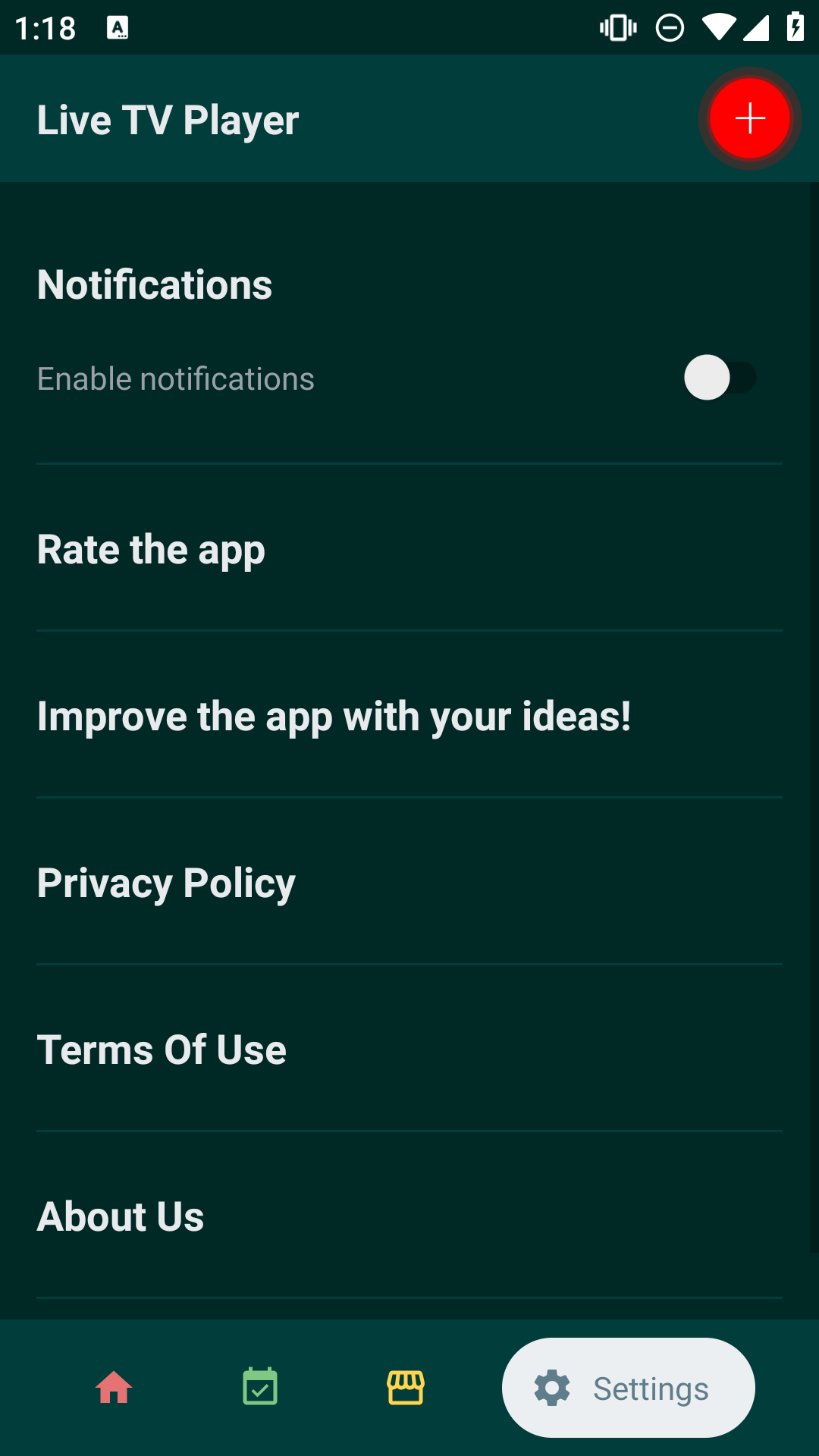Open About Us

pos(120,1216)
